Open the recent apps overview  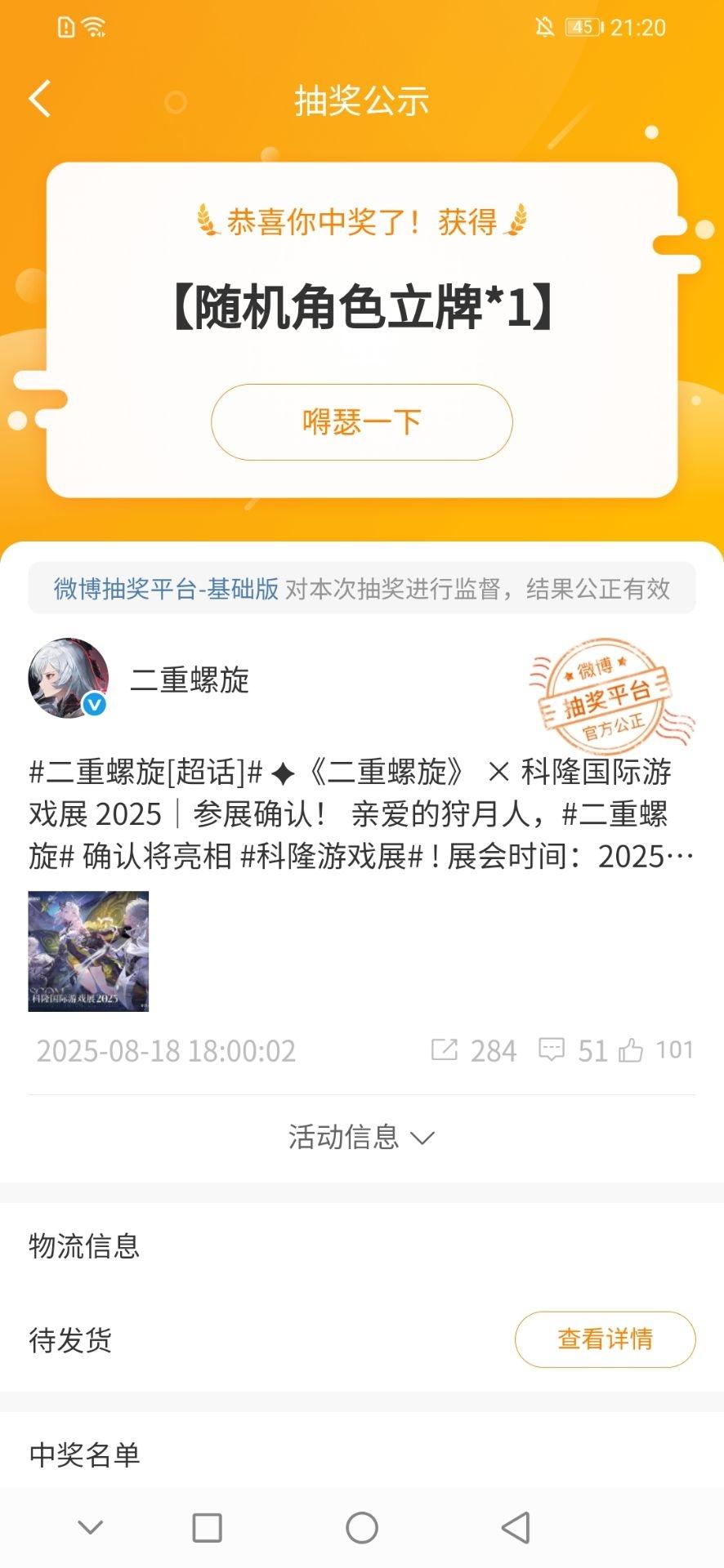click(x=207, y=1527)
